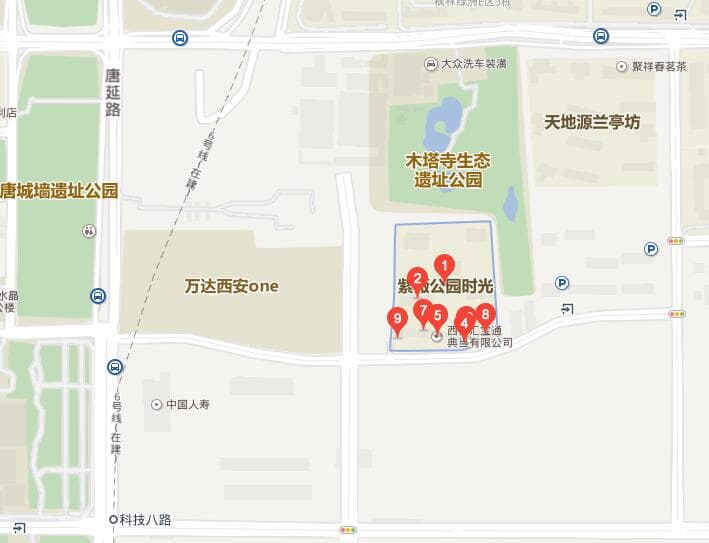Select the red pin numbered 2
709x543 pixels.
coord(418,280)
